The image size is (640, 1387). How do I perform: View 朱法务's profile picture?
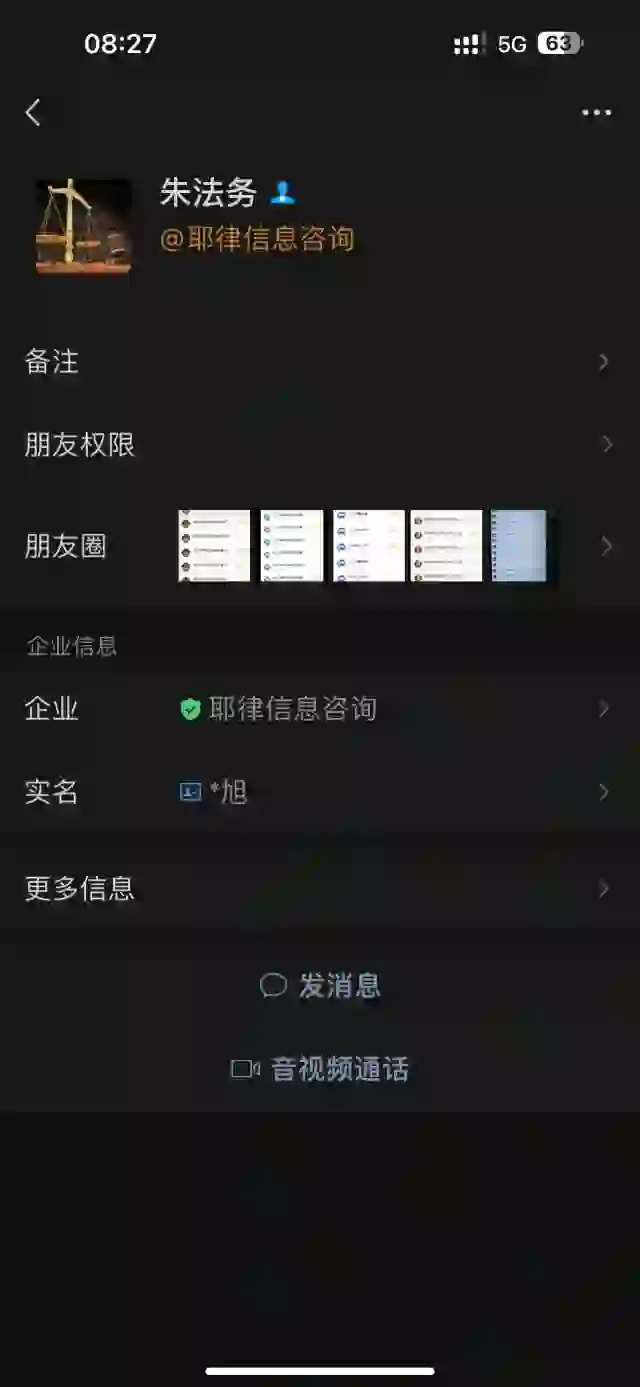click(x=84, y=227)
